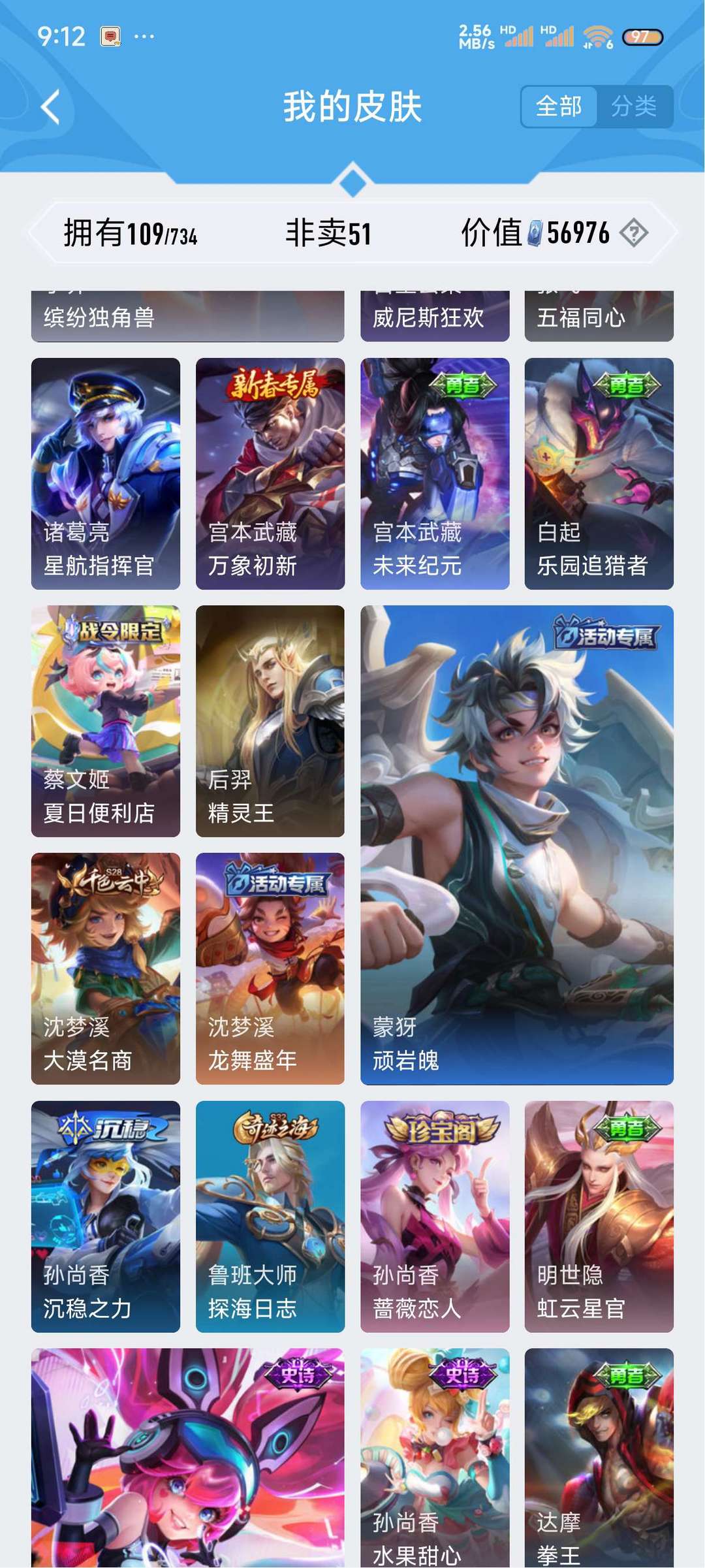Select 孙尚香 水果甜心 skin
This screenshot has height=1568, width=705.
coord(435,1458)
